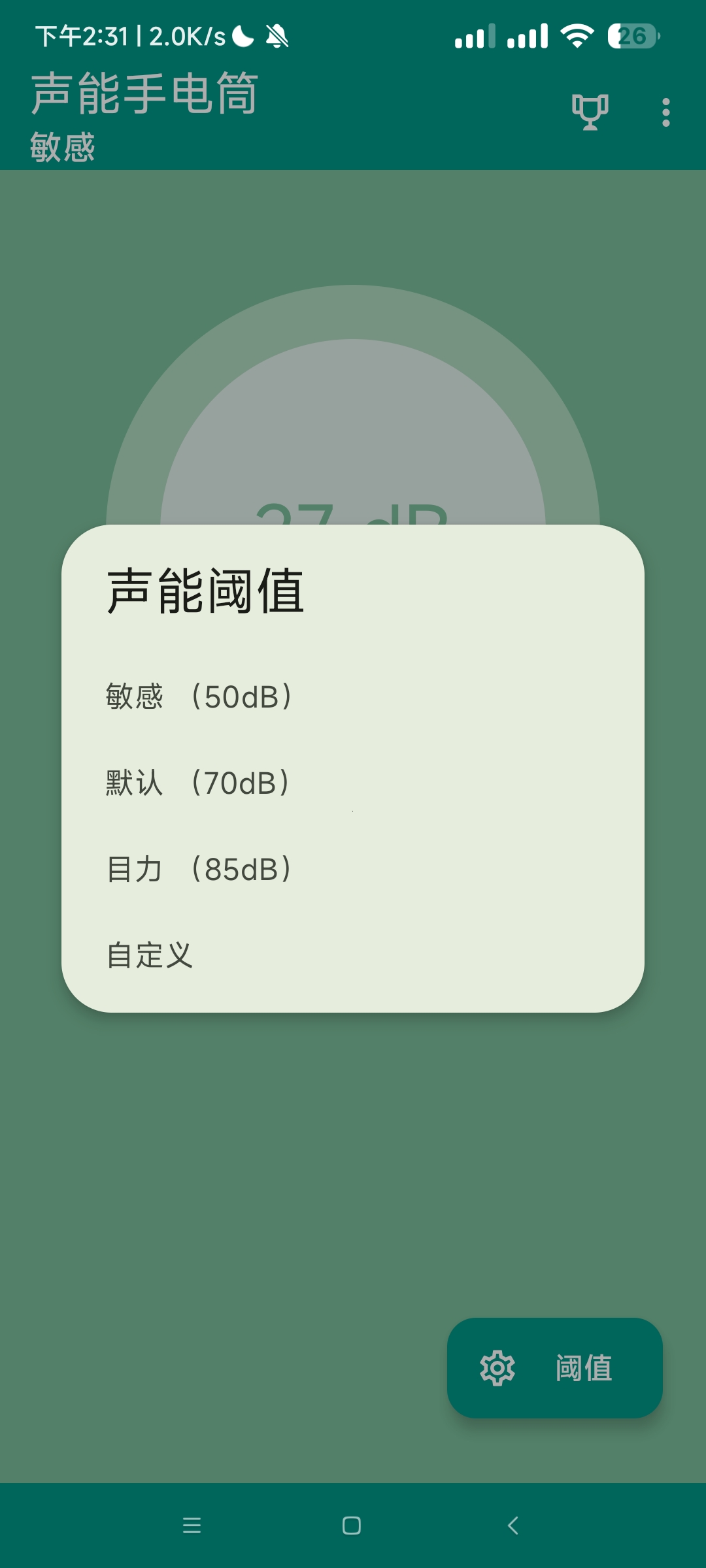Viewport: 706px width, 1568px height.
Task: Select the 敏感 (50dB) threshold option
Action: coord(199,696)
